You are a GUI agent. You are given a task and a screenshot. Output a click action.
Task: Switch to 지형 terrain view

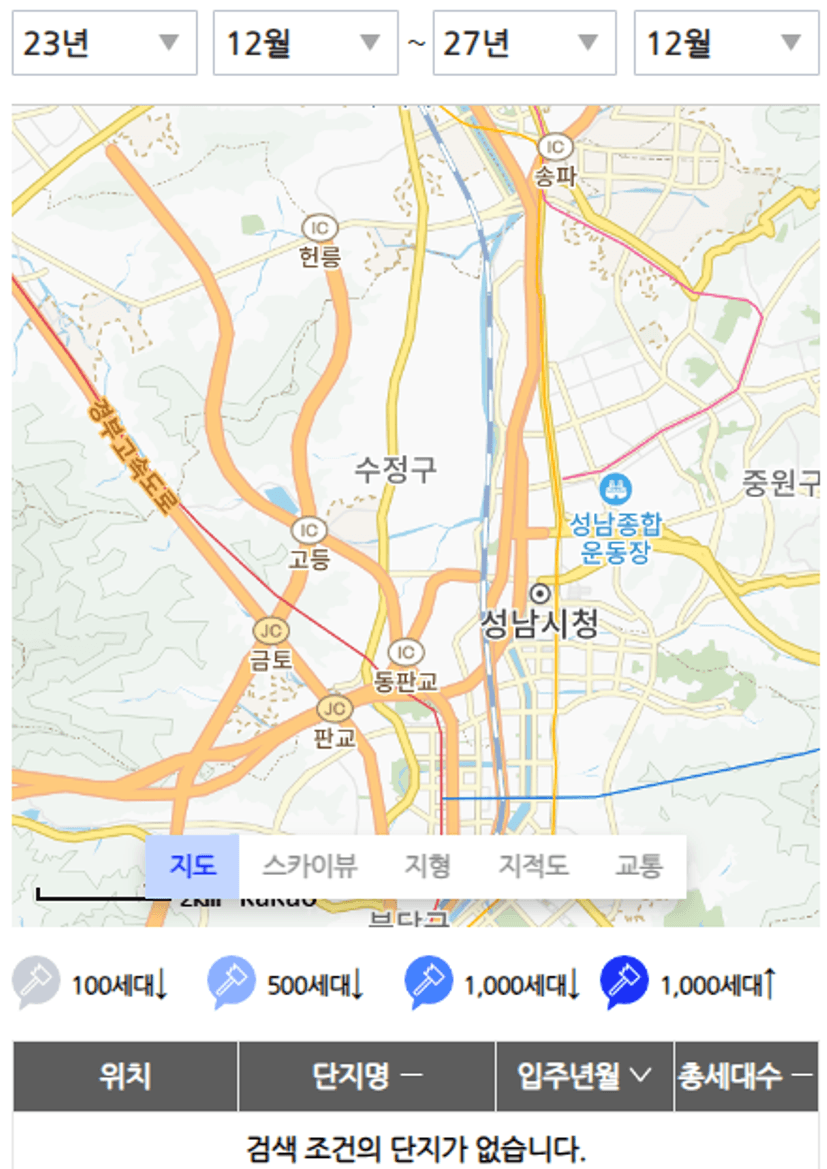coord(427,866)
